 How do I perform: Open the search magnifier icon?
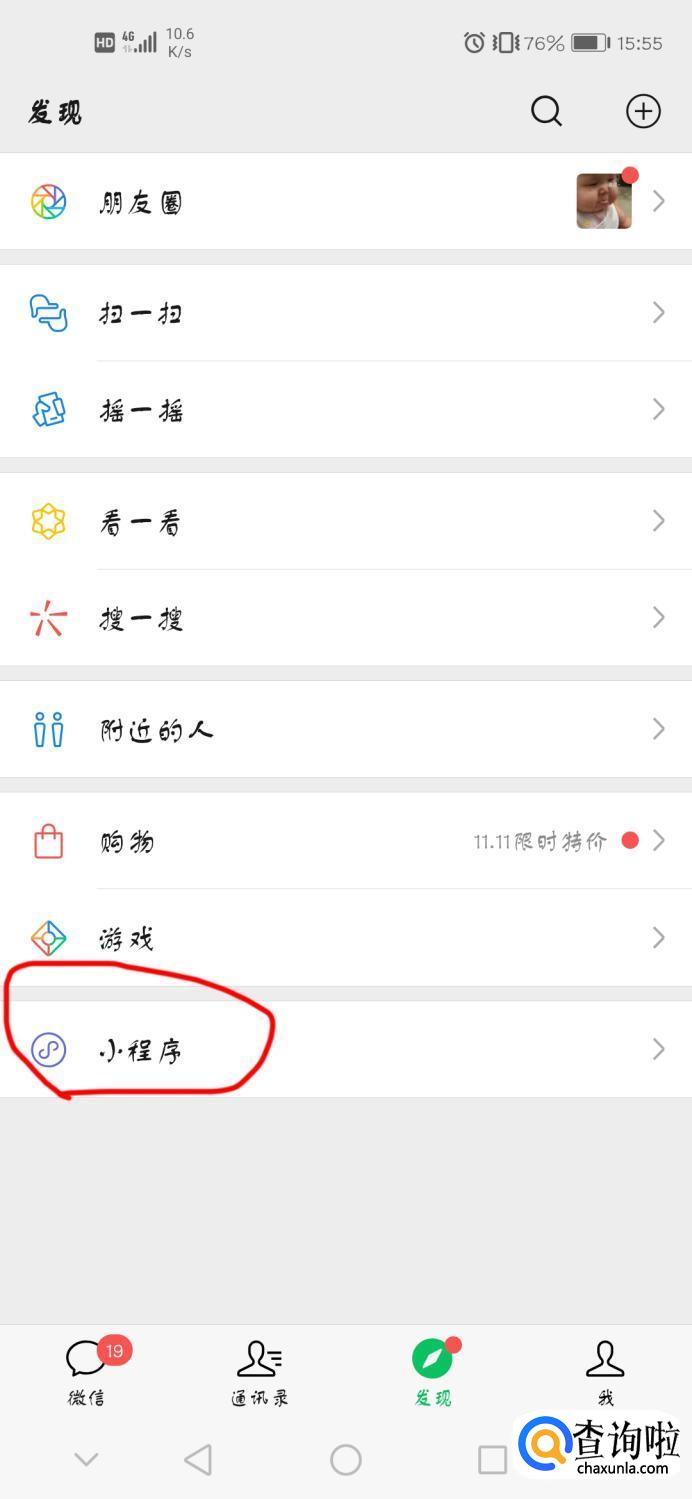click(546, 111)
